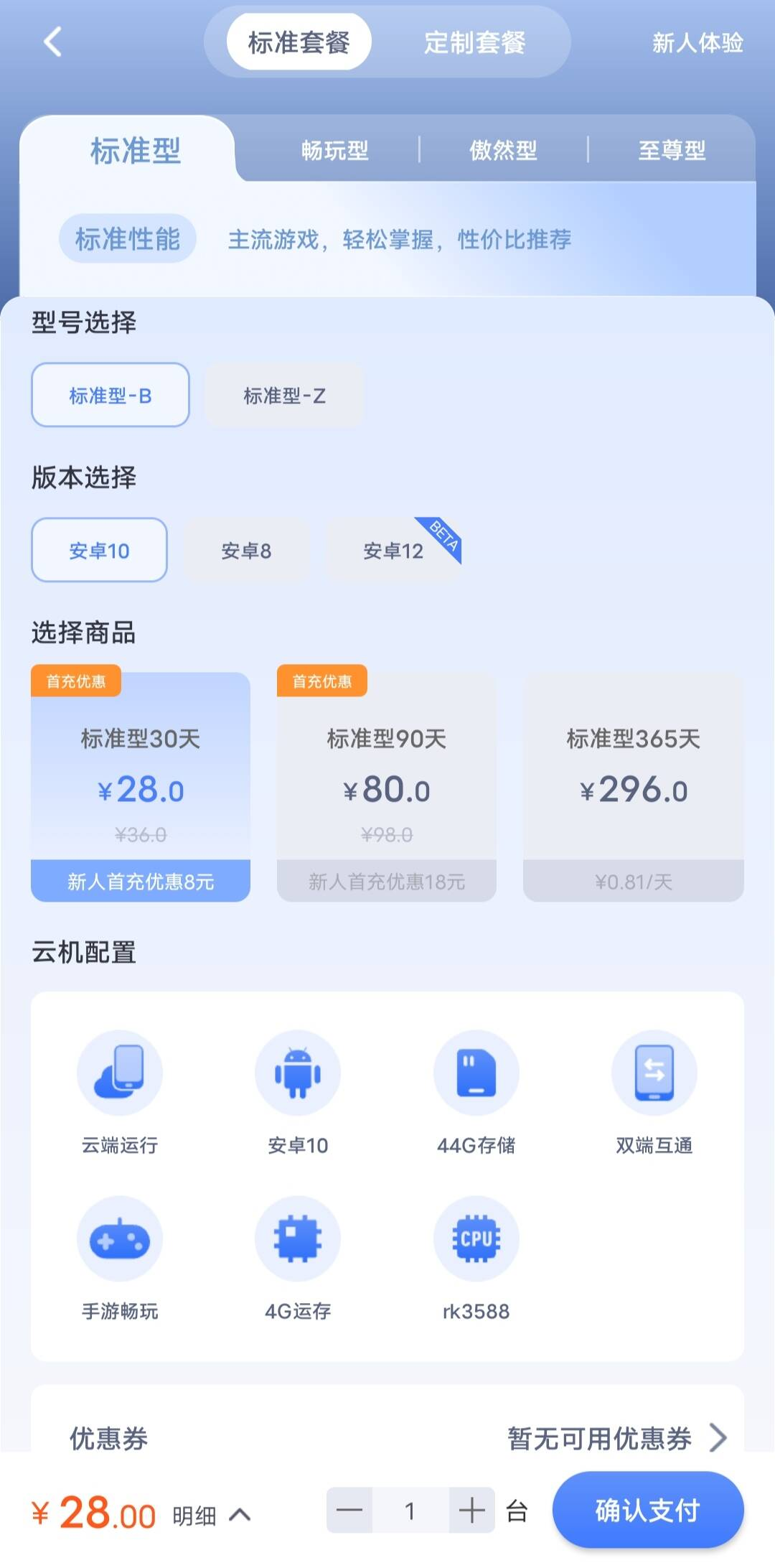
Task: Increase the device quantity by one
Action: (471, 1511)
